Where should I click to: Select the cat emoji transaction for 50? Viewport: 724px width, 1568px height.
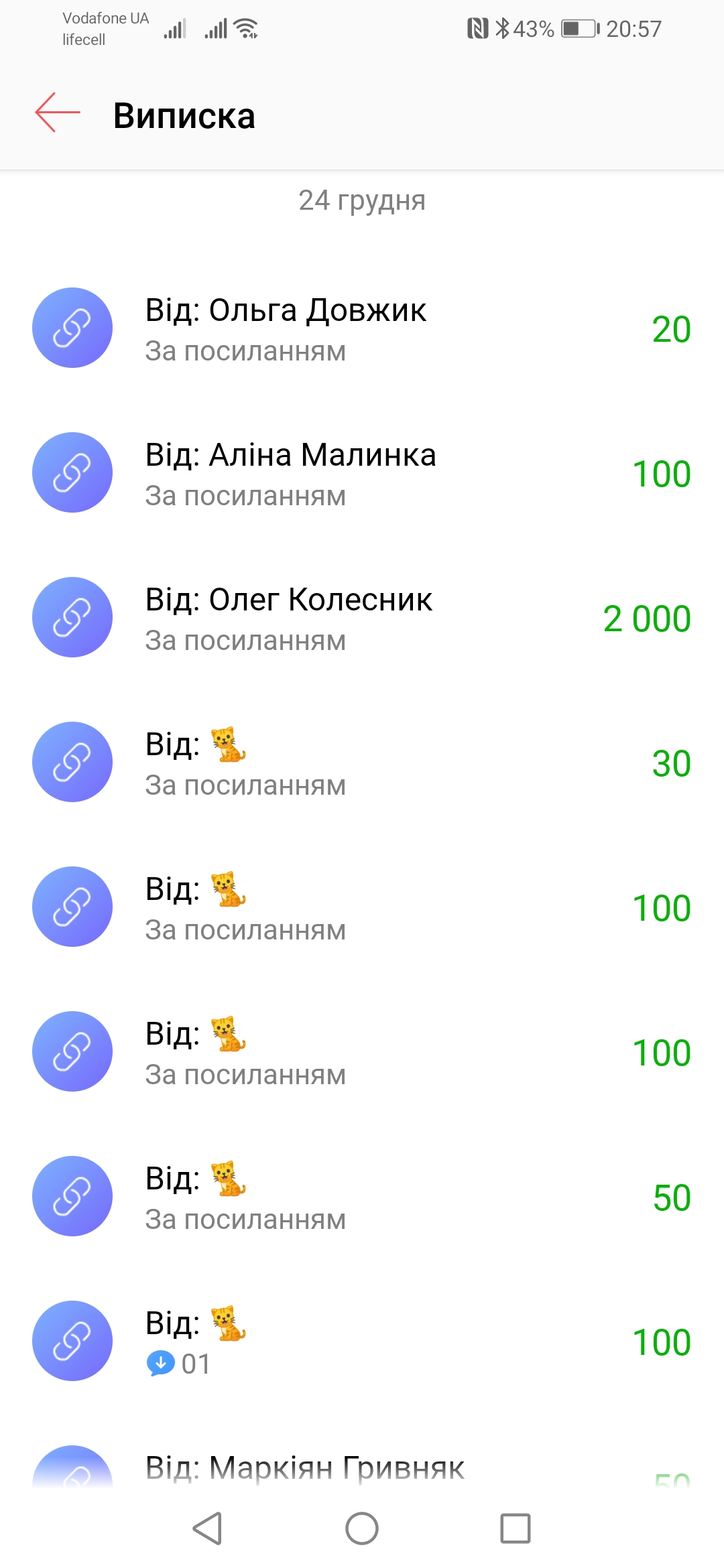click(362, 1197)
